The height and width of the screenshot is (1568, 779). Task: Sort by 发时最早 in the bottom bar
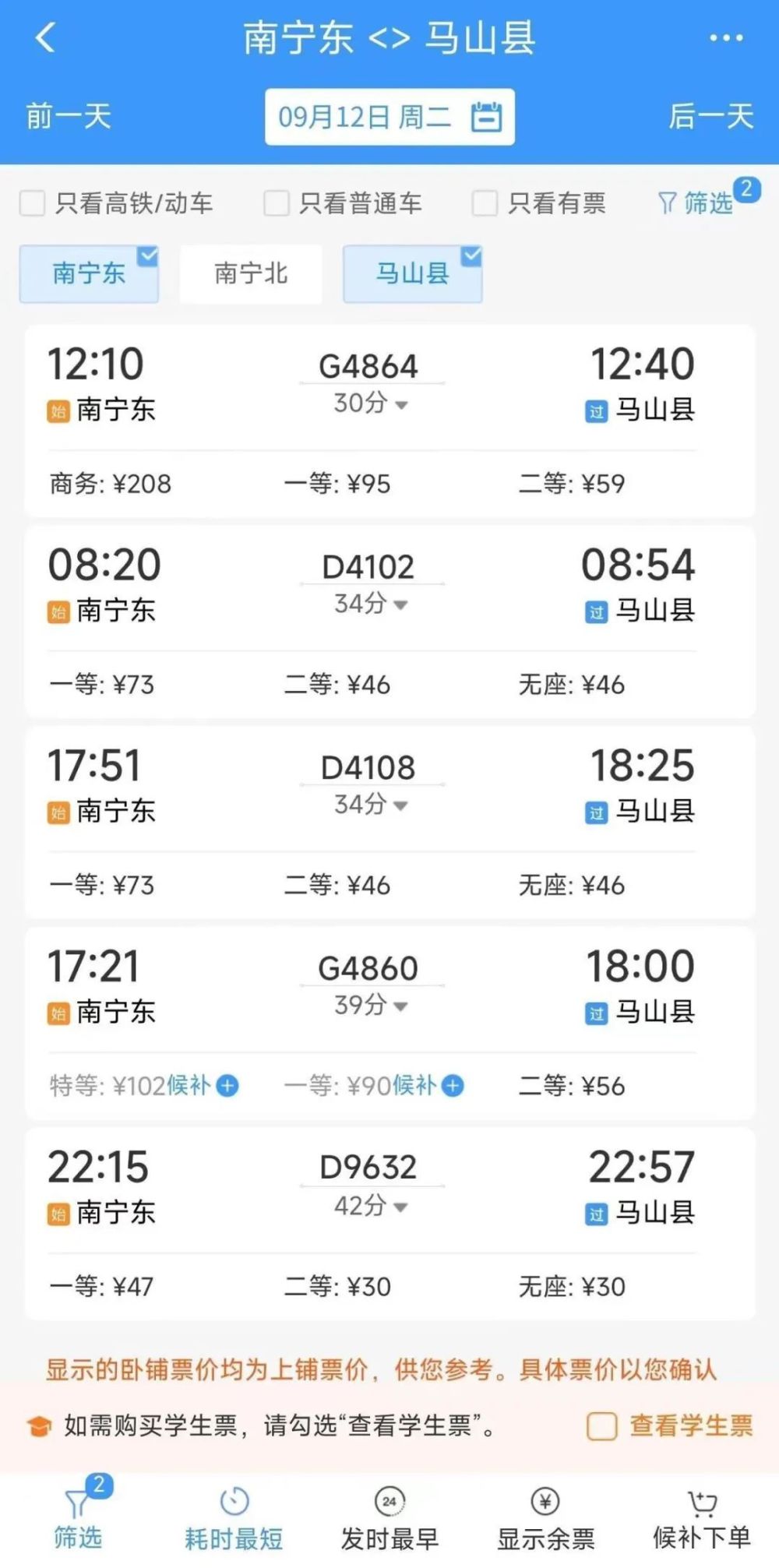389,1519
